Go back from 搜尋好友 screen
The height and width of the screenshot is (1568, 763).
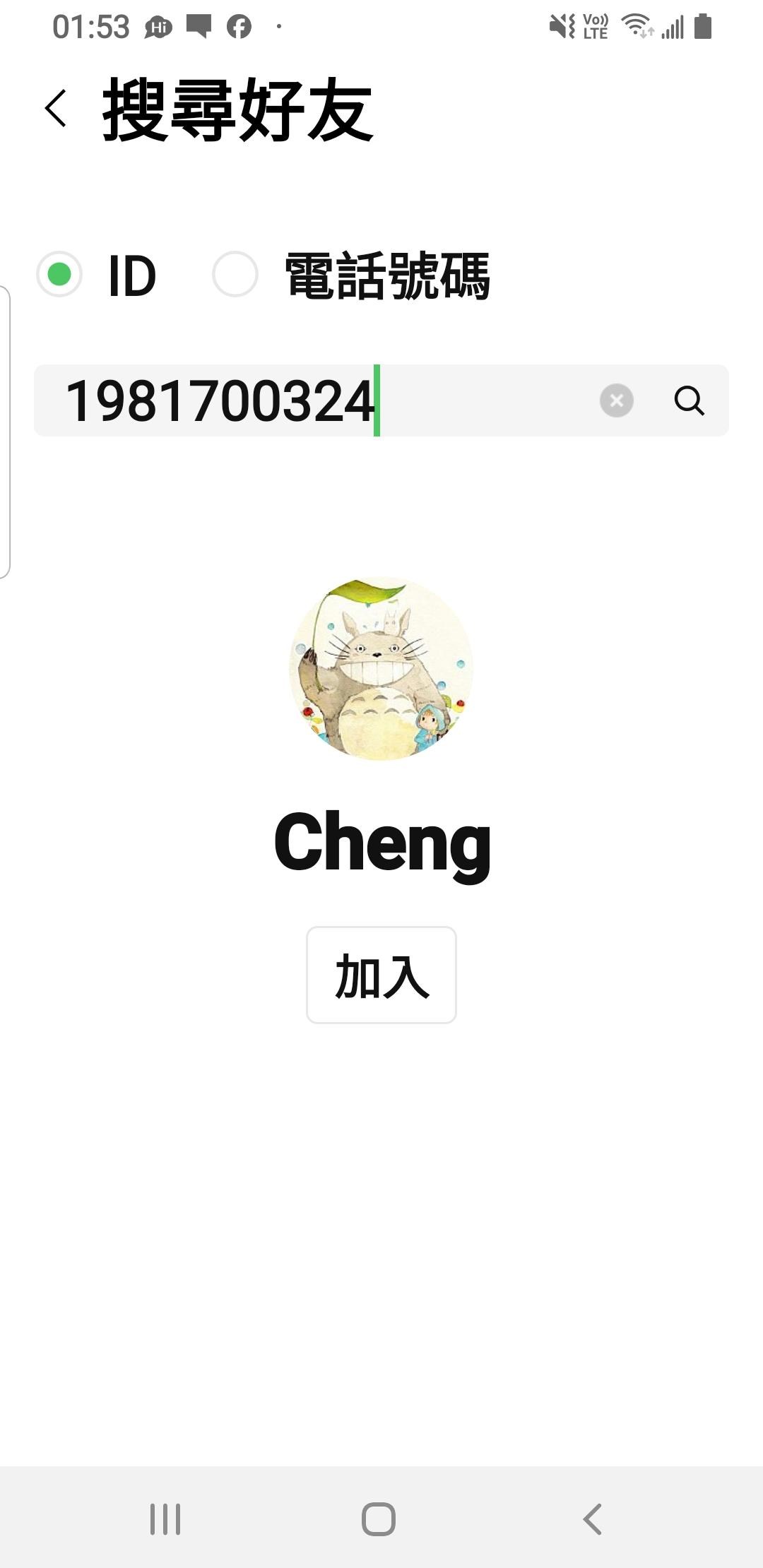[56, 109]
